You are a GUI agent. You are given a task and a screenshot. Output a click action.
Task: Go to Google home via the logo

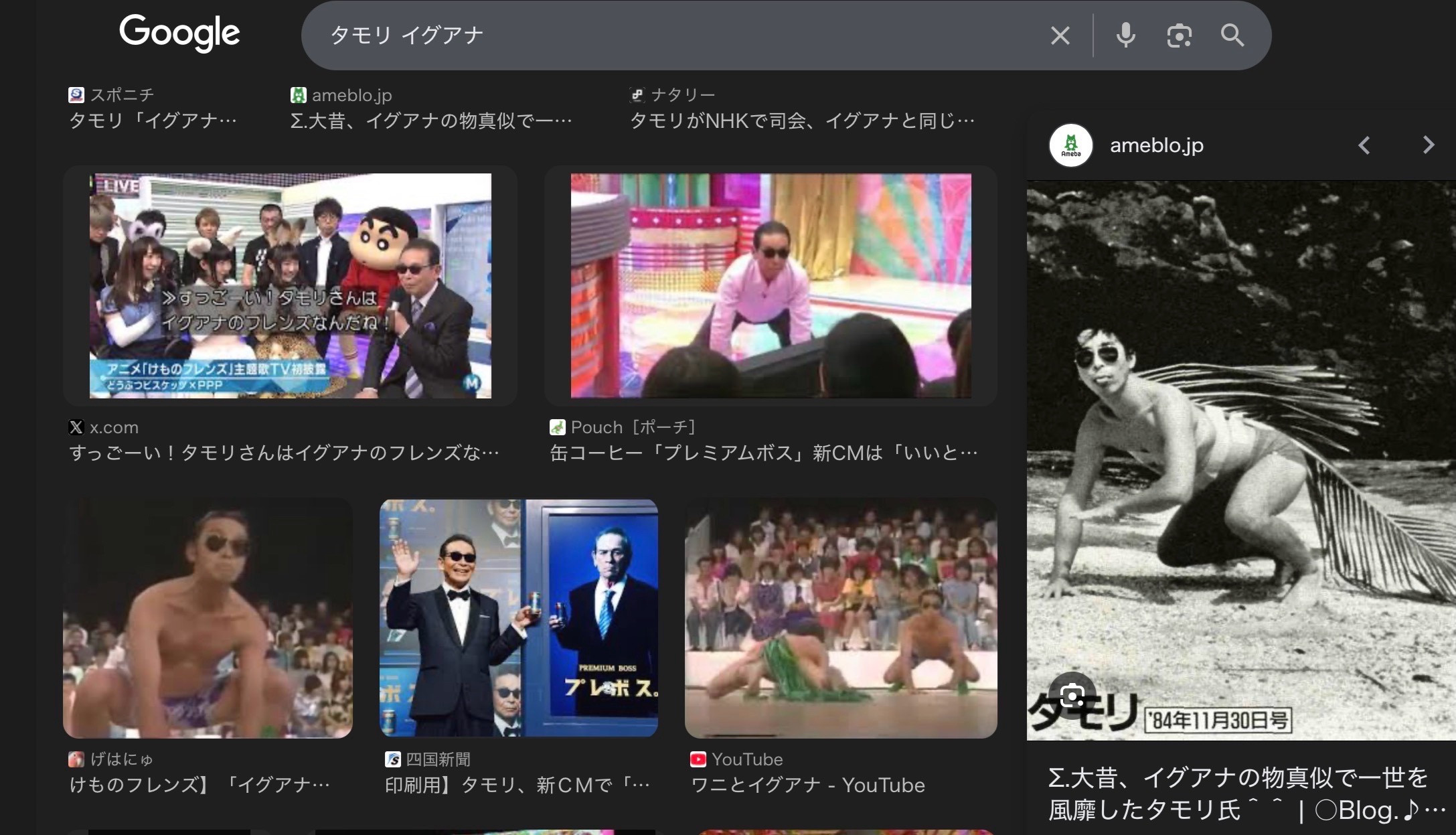coord(179,32)
